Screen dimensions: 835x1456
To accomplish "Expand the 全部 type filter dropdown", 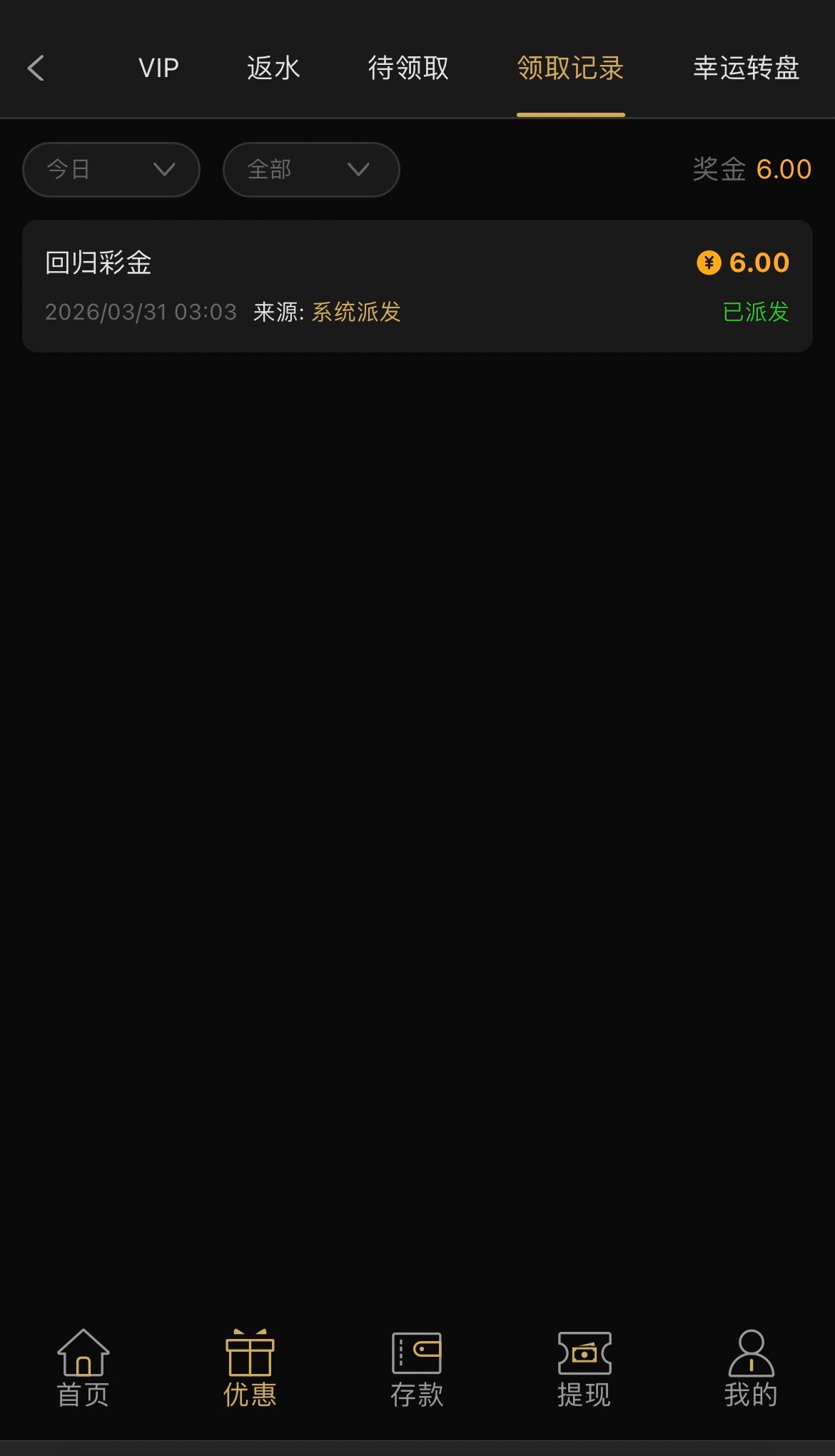I will click(311, 170).
